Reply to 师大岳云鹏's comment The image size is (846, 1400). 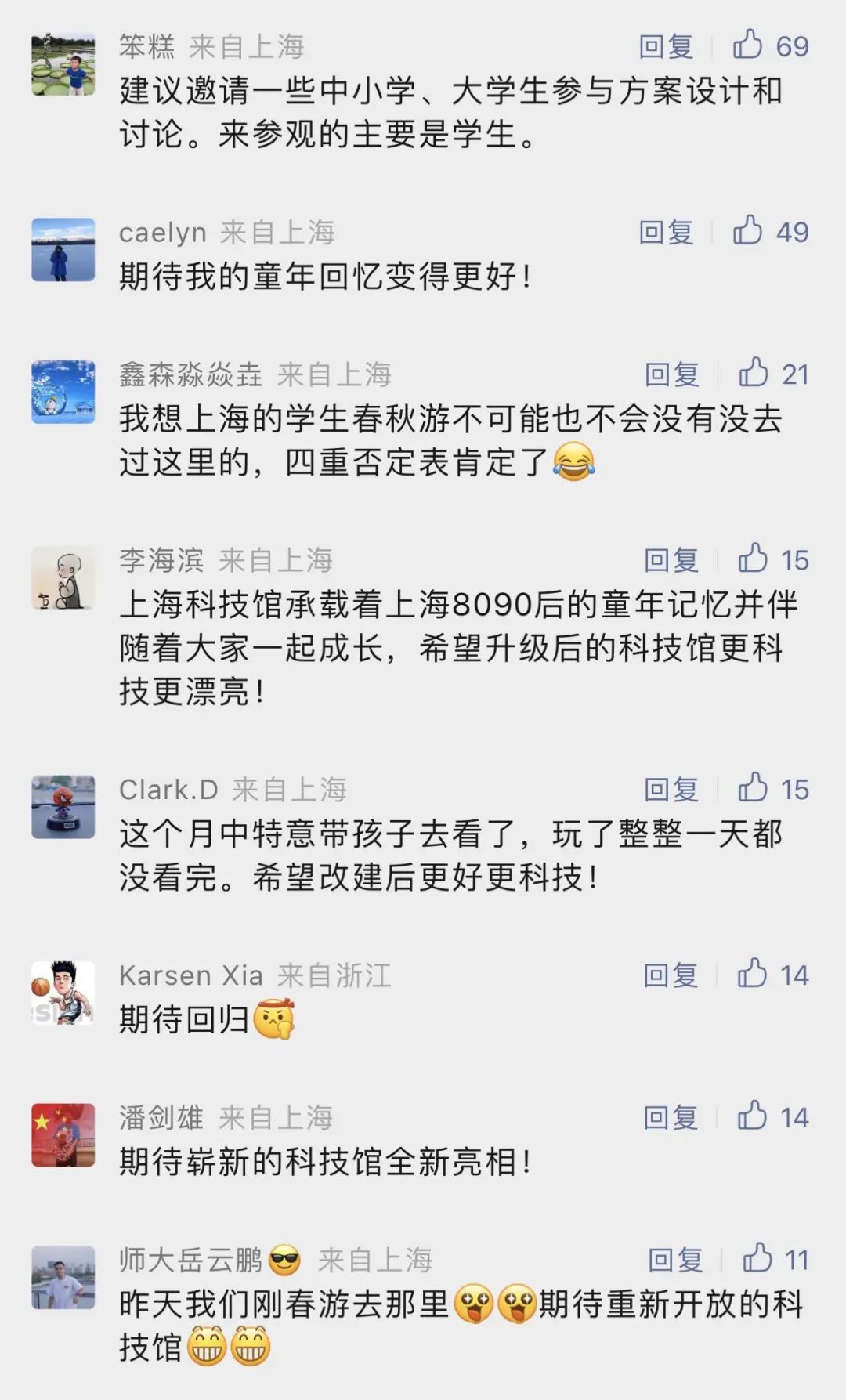[675, 1261]
